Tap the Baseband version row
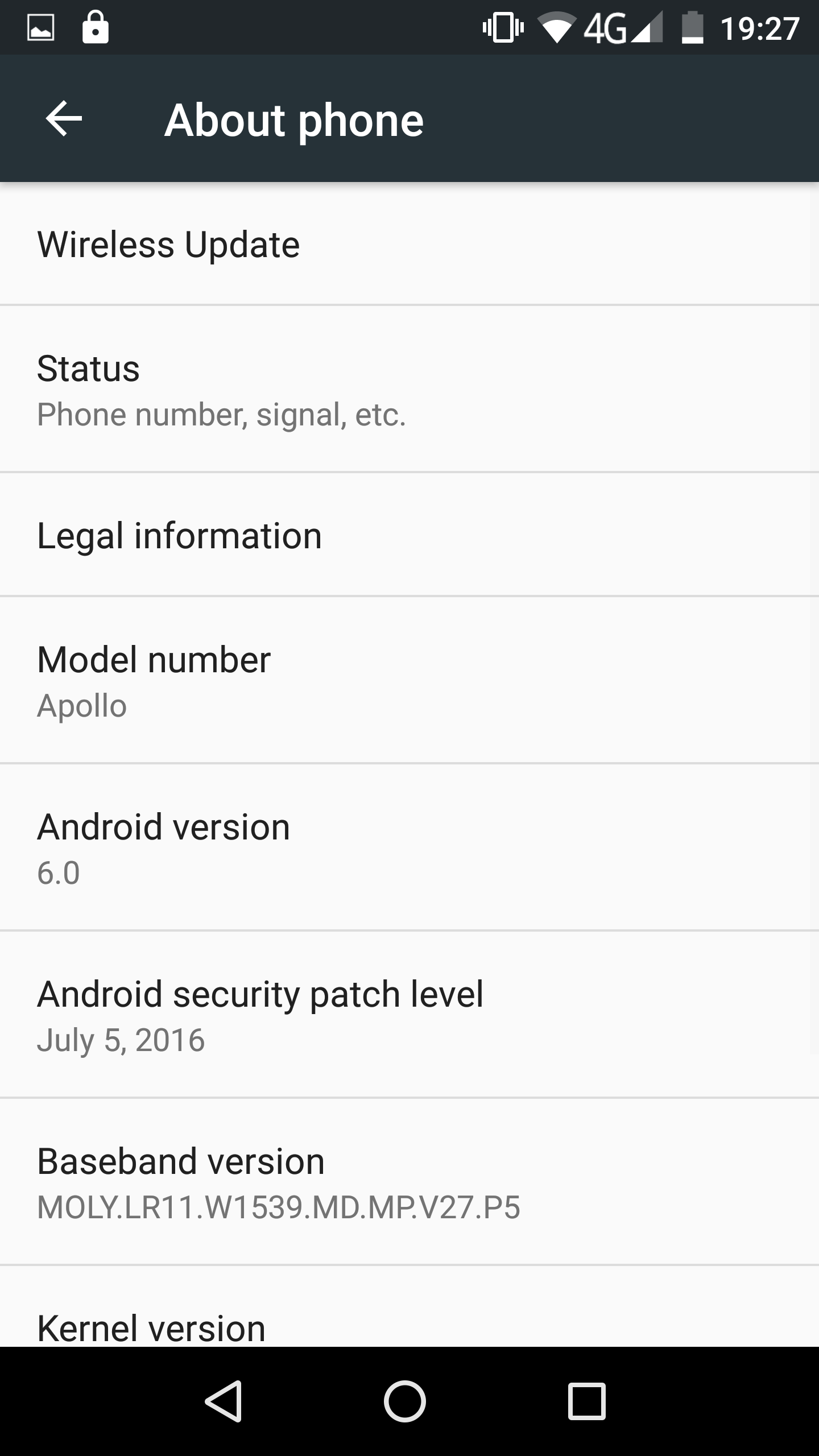 pos(409,1182)
